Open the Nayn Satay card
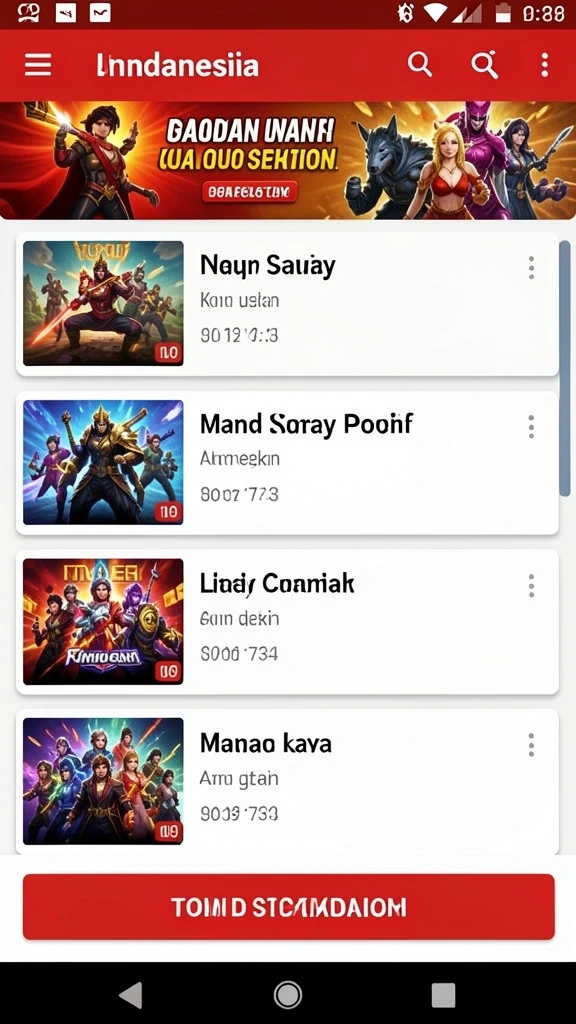The height and width of the screenshot is (1024, 576). pyautogui.click(x=287, y=304)
